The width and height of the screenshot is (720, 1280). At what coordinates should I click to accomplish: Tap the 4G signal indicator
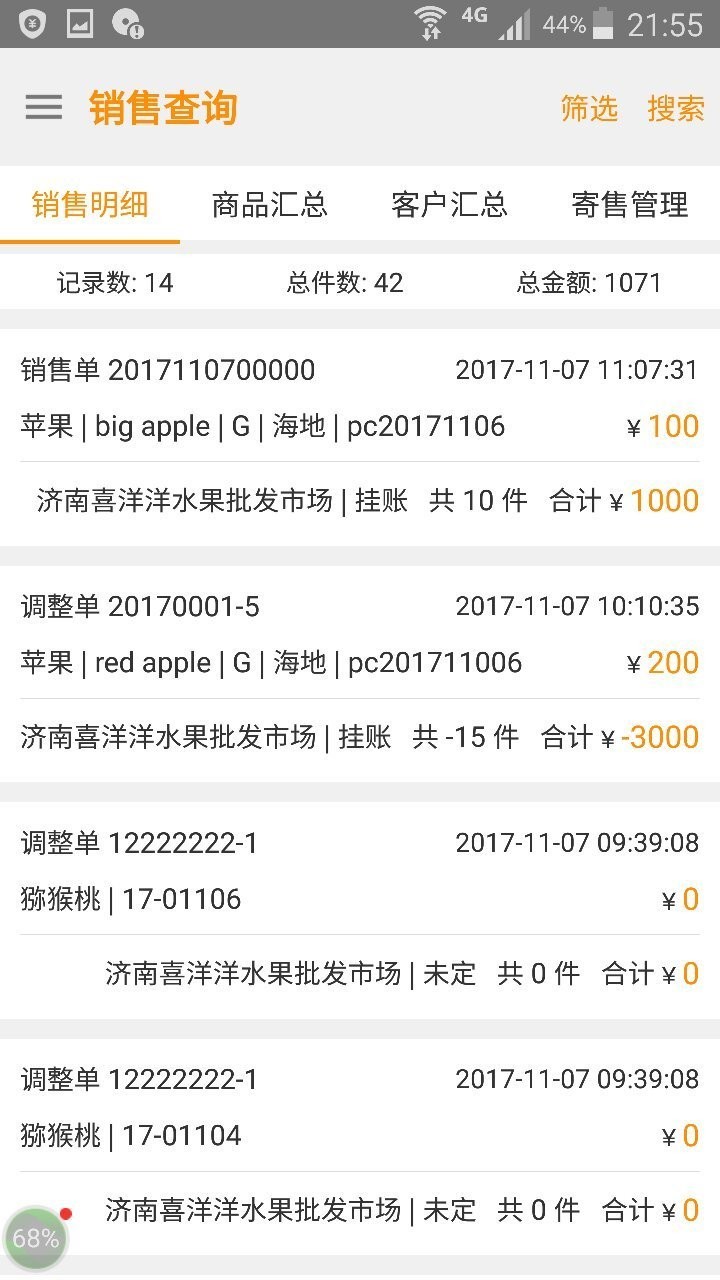pyautogui.click(x=476, y=20)
